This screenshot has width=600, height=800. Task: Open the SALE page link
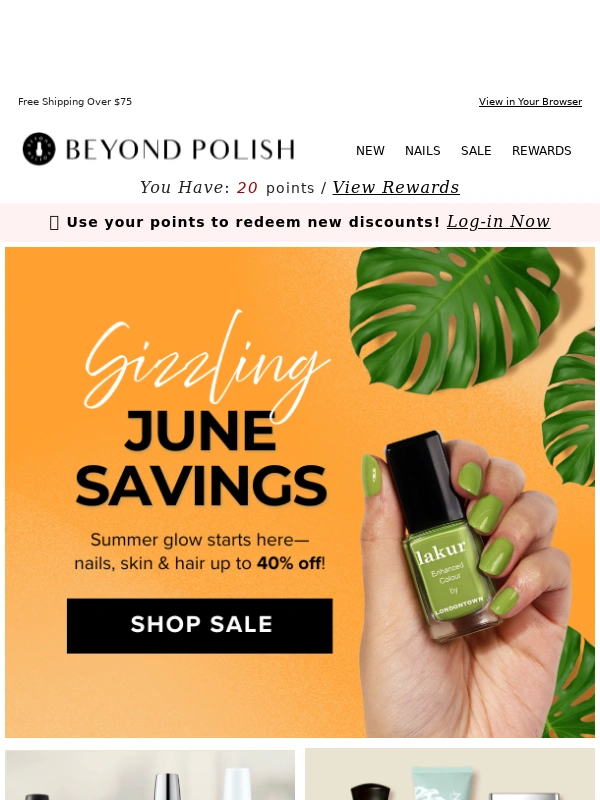click(x=476, y=151)
